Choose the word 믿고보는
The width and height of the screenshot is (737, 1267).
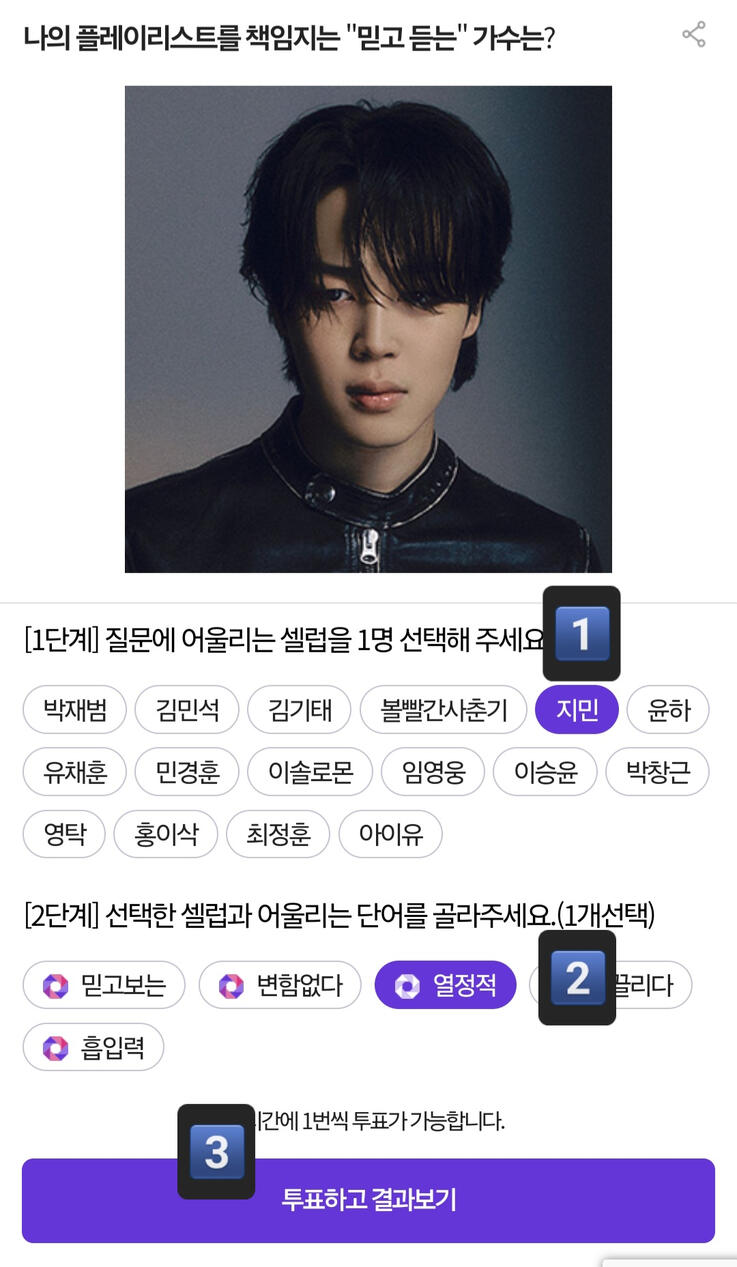(104, 986)
